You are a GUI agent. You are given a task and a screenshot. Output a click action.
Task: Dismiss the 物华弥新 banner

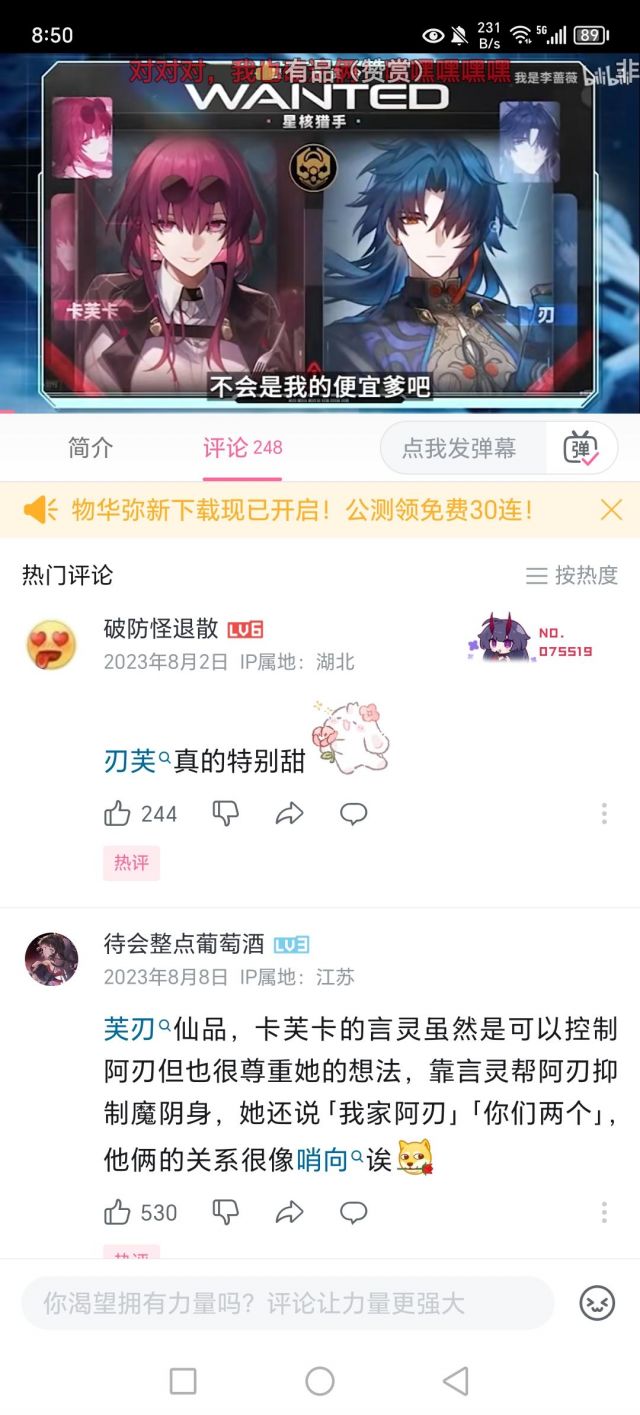tap(611, 510)
